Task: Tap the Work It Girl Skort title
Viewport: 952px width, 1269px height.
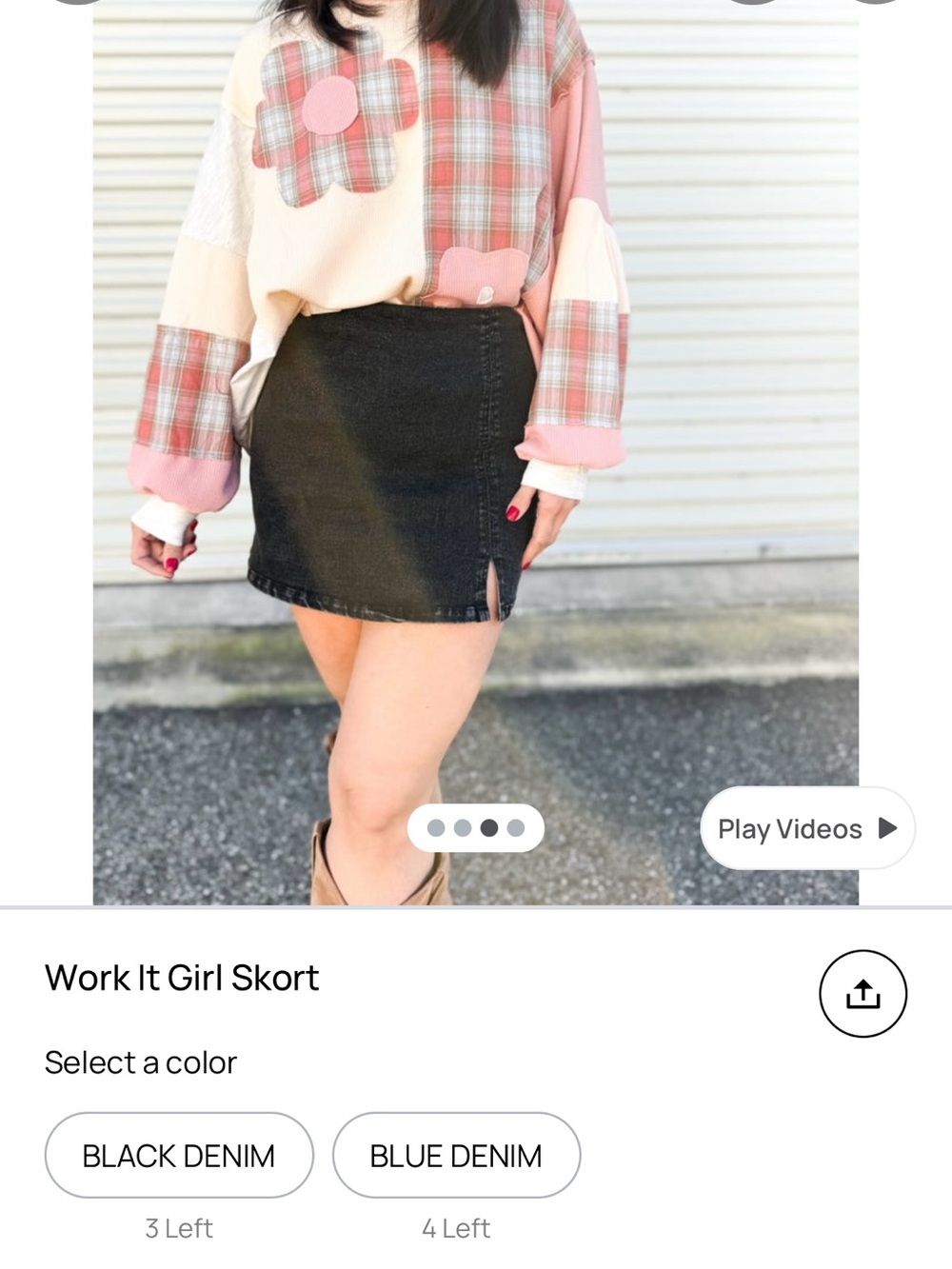Action: point(183,977)
